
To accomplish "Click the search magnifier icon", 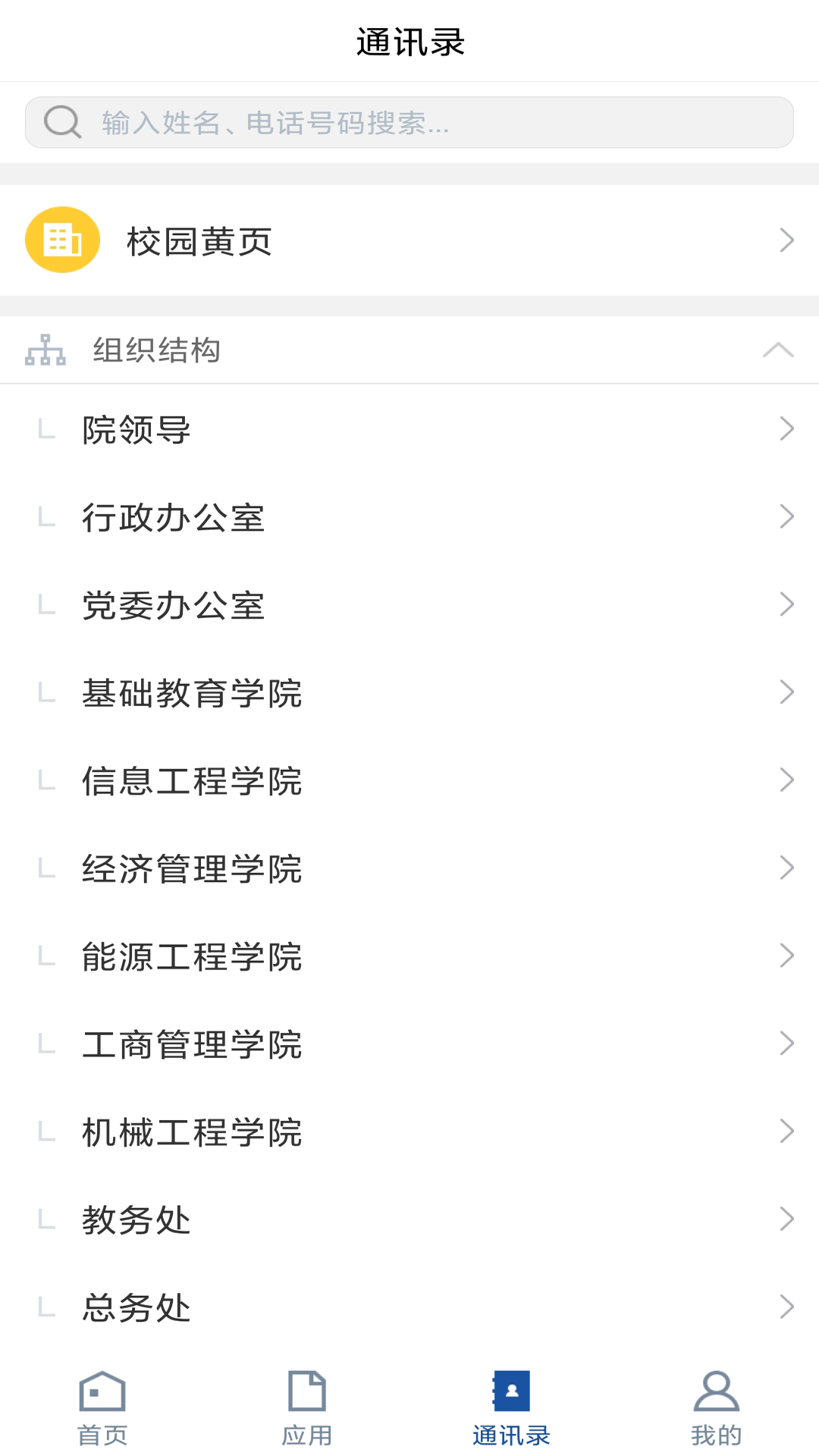I will point(62,121).
